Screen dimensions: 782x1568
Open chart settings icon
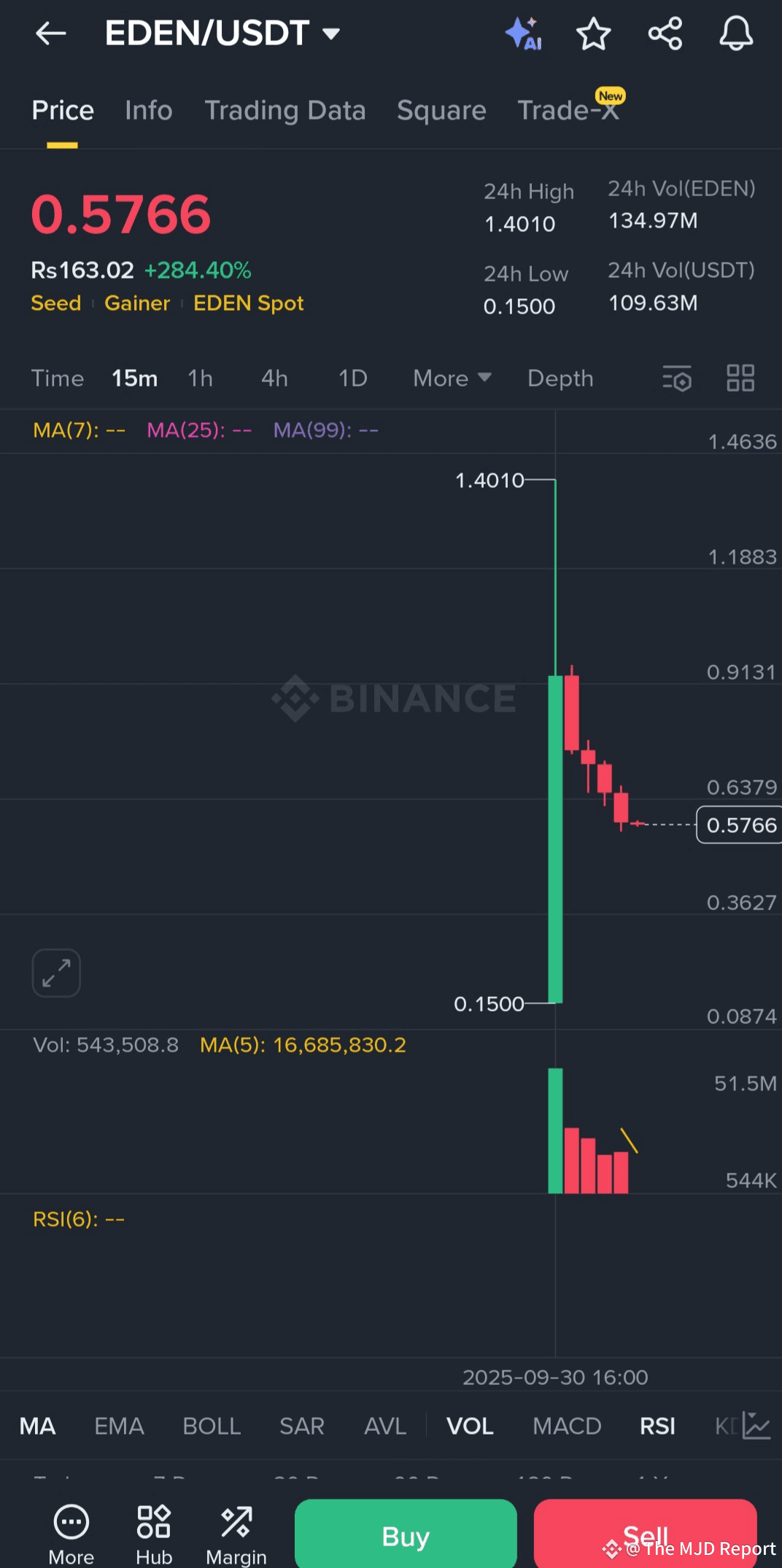[x=677, y=379]
